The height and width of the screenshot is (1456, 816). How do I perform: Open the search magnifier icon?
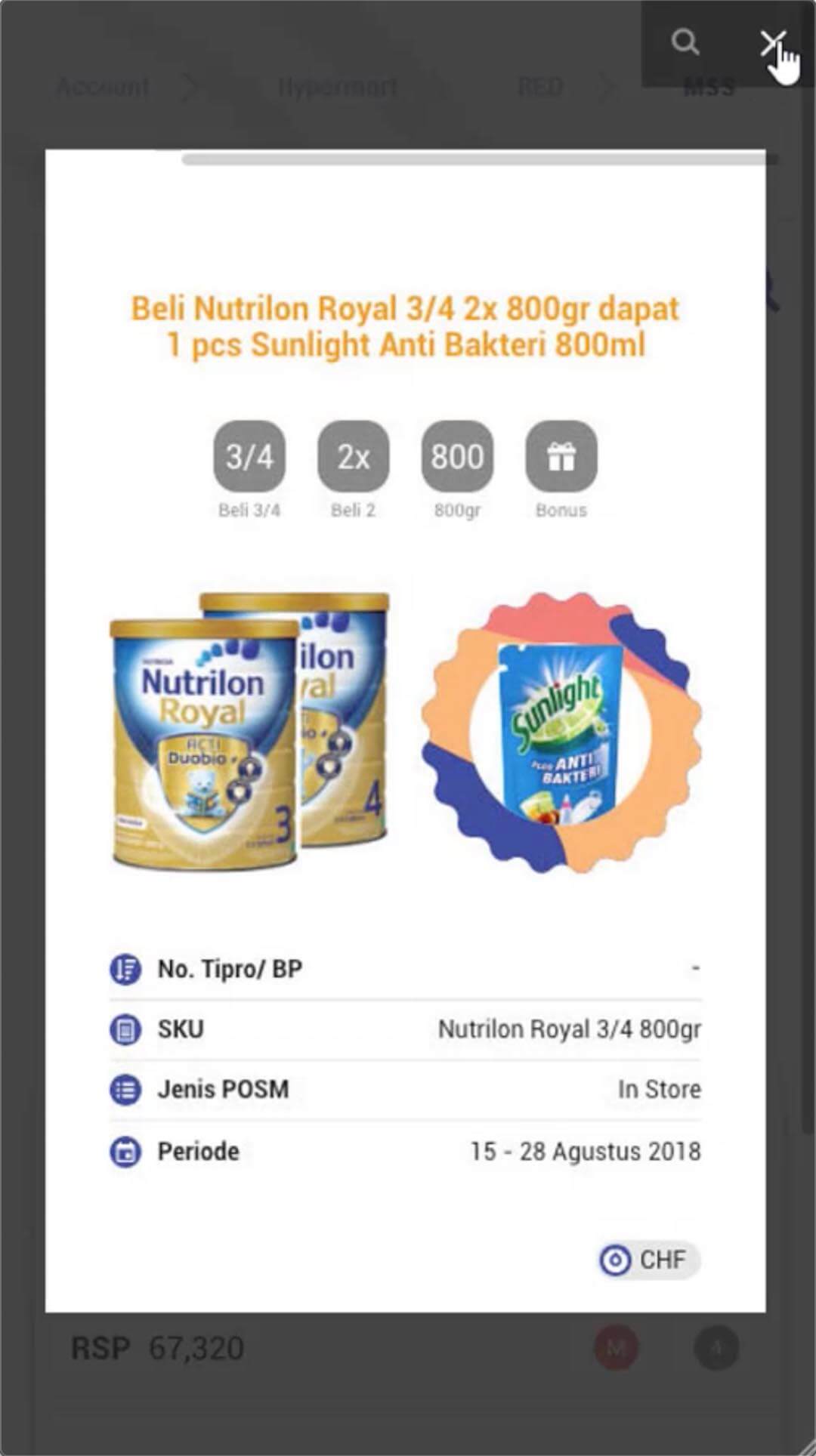click(685, 42)
